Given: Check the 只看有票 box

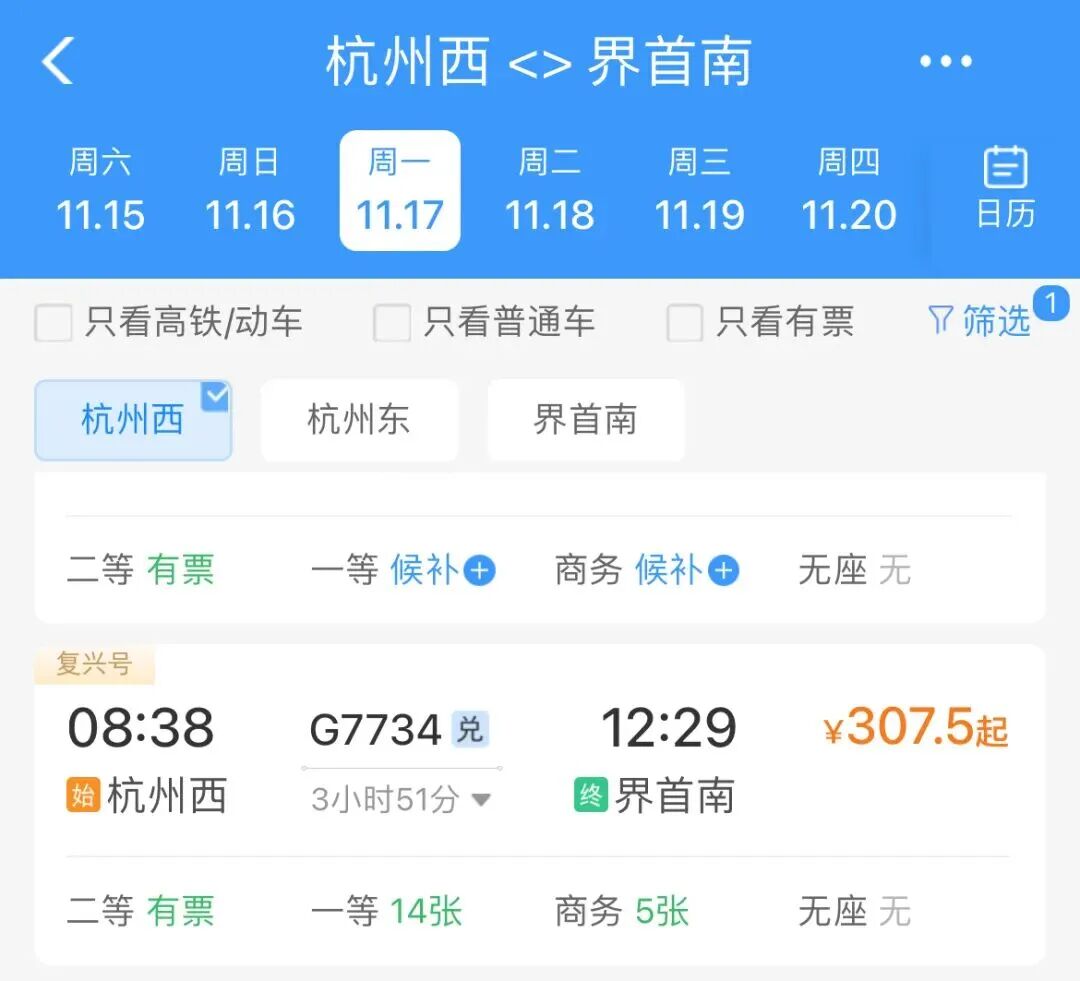Looking at the screenshot, I should 685,323.
